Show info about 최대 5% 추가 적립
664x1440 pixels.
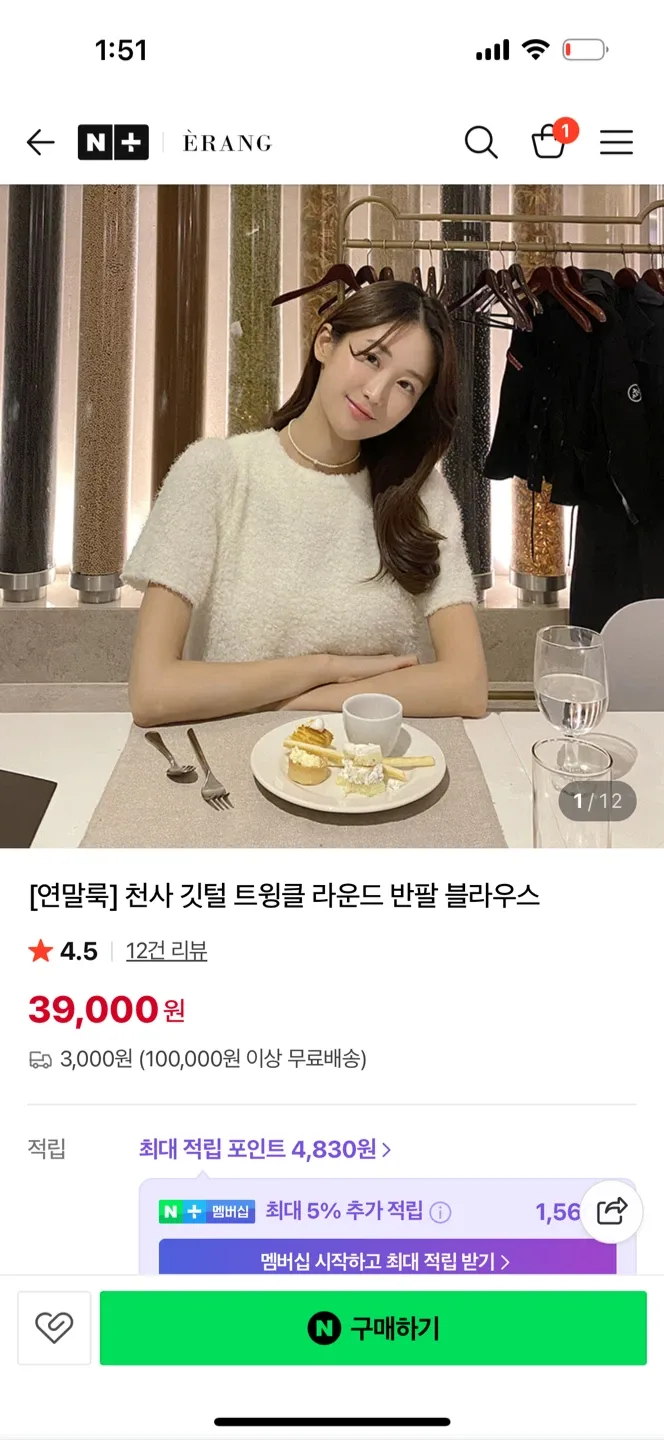point(440,1212)
